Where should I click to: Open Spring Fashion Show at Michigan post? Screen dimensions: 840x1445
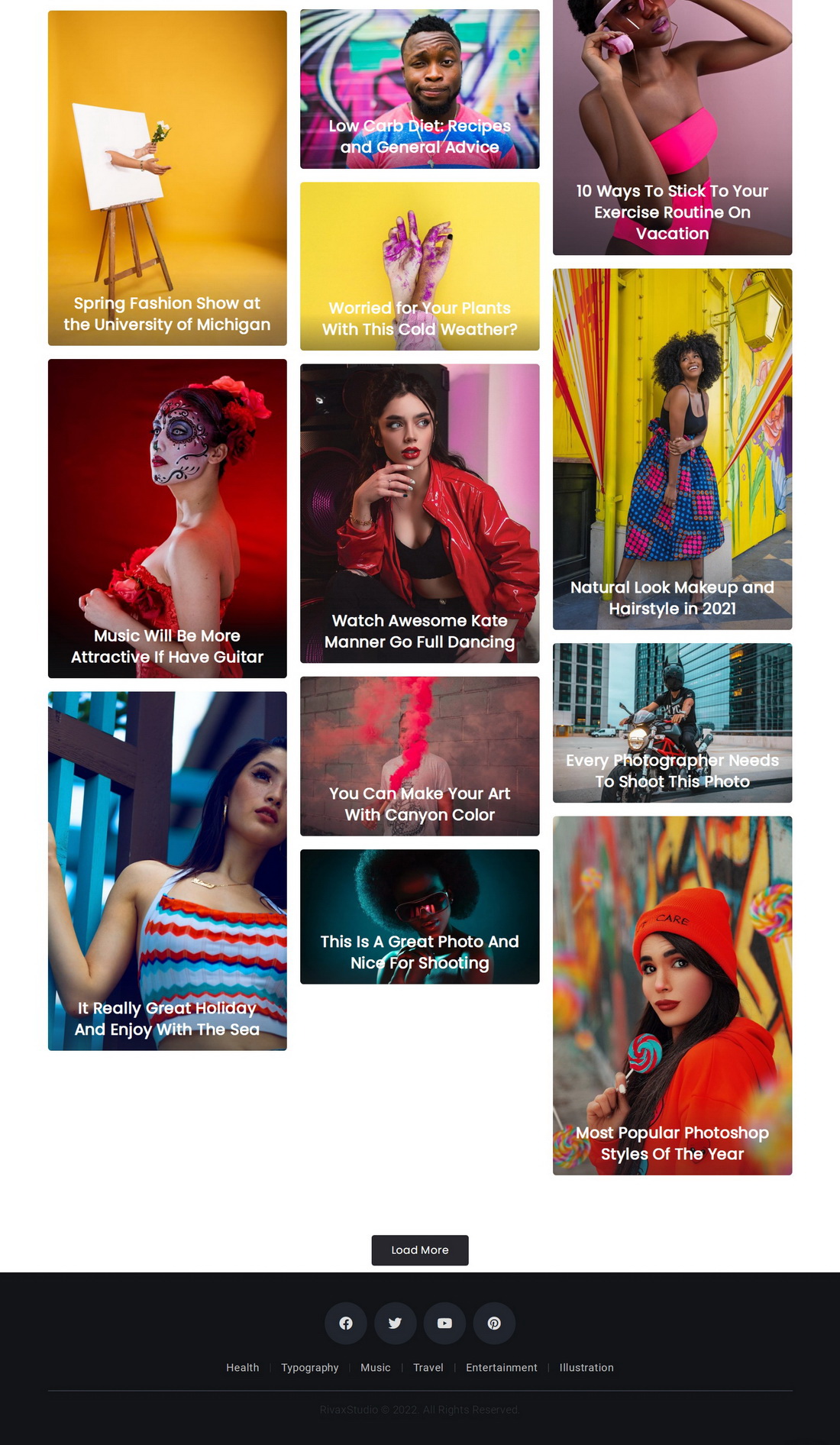click(x=167, y=314)
